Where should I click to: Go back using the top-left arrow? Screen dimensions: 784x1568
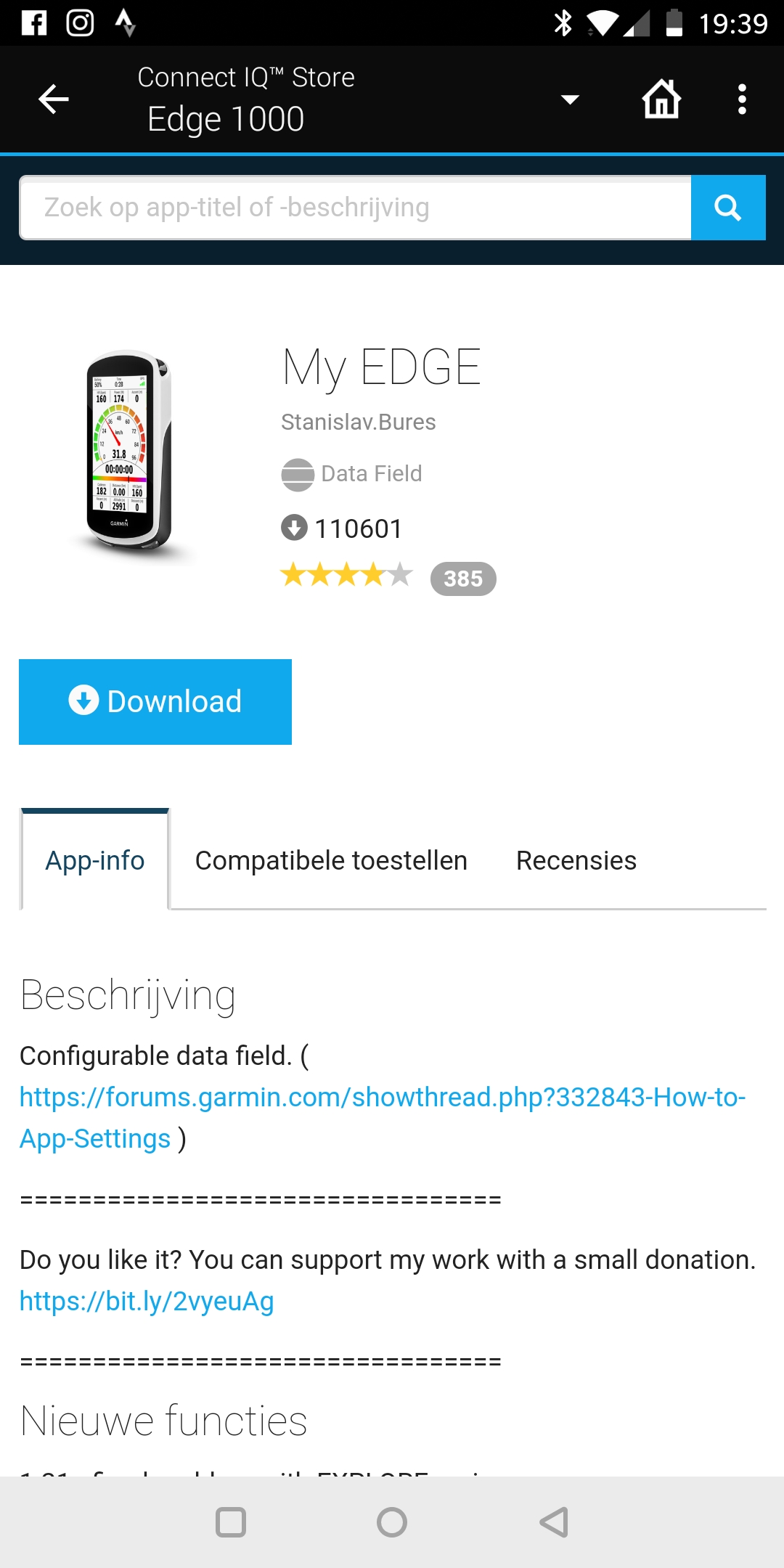[54, 99]
